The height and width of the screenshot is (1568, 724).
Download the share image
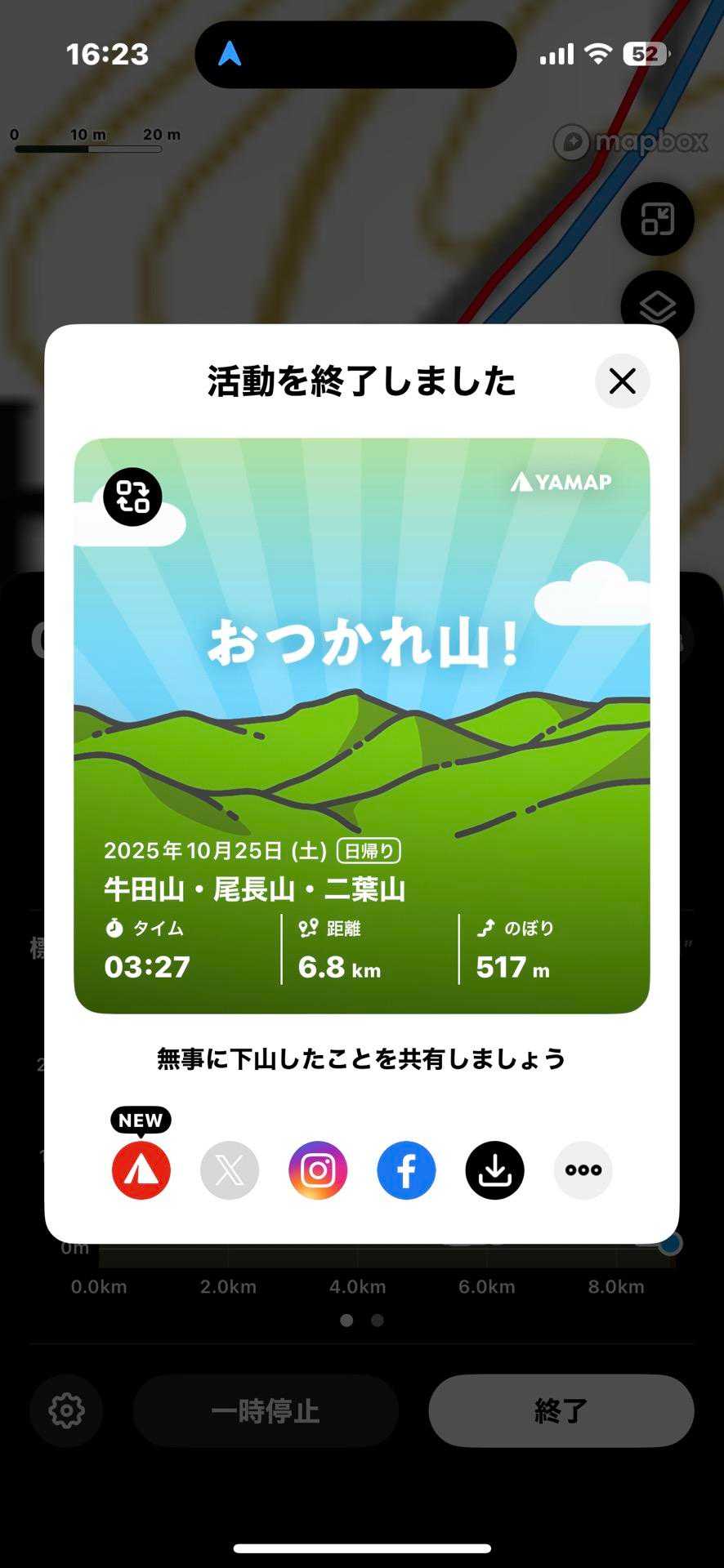[494, 1170]
